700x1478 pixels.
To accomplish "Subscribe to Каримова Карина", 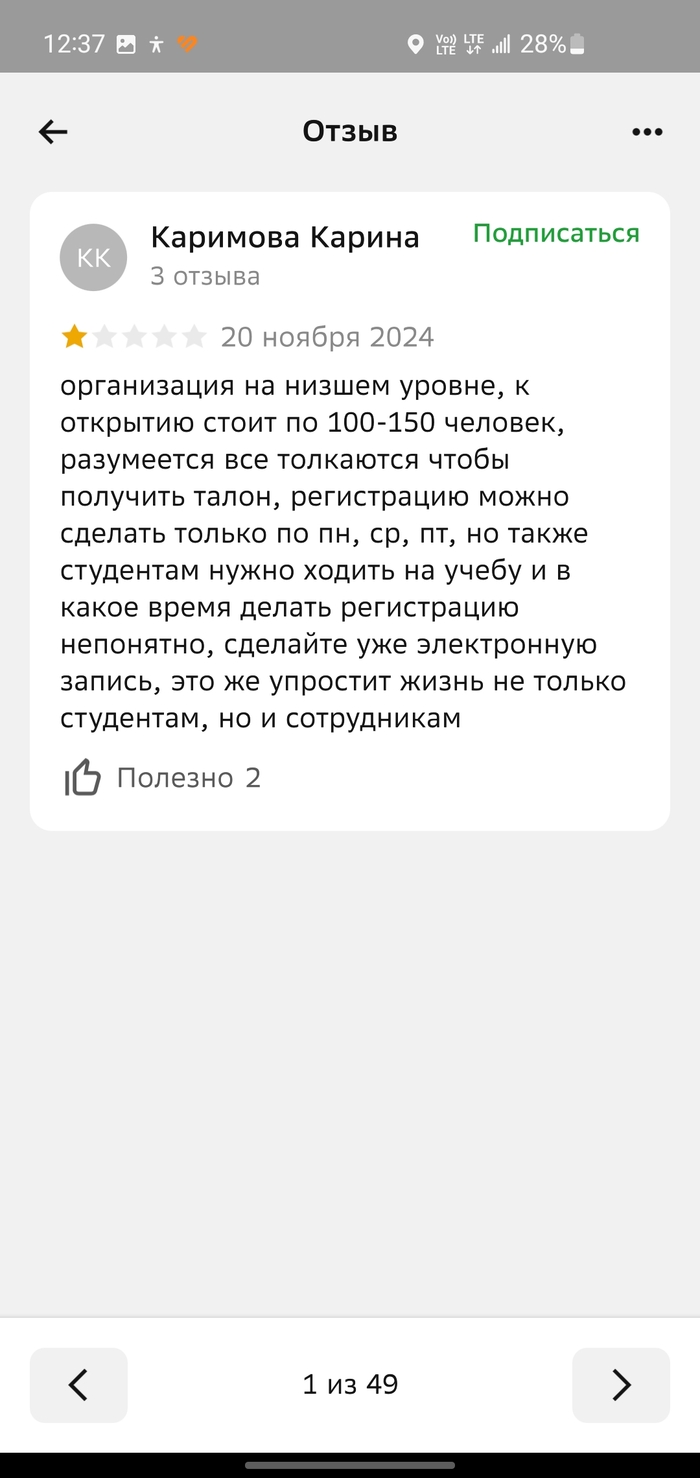I will 556,234.
